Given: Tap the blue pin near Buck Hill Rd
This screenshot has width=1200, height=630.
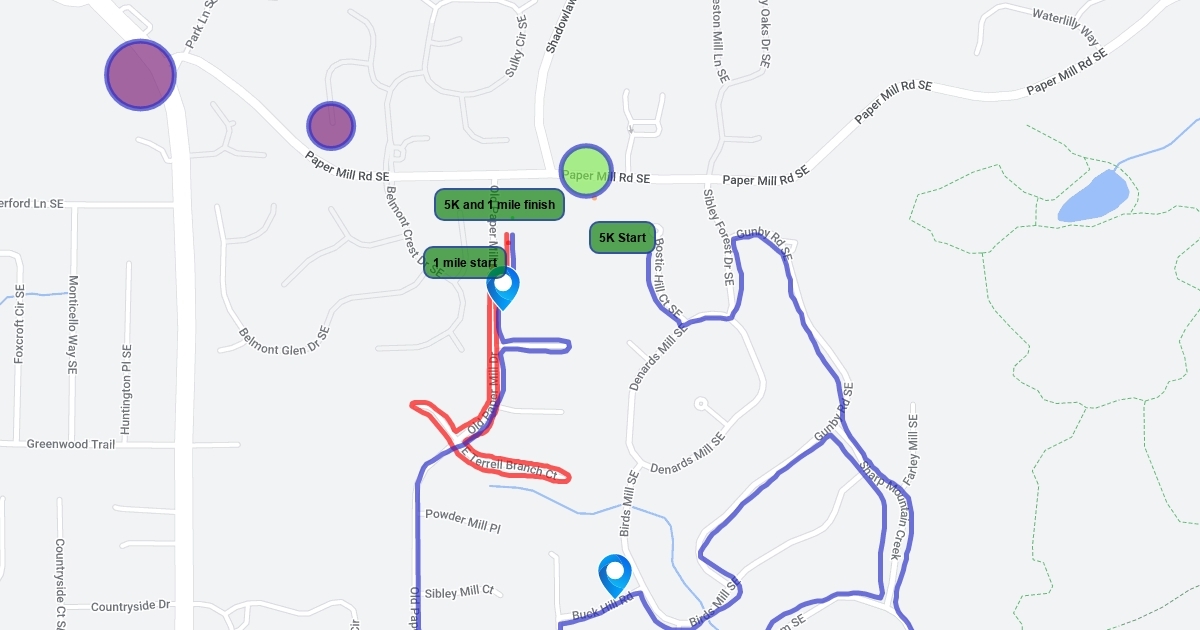Looking at the screenshot, I should (614, 573).
